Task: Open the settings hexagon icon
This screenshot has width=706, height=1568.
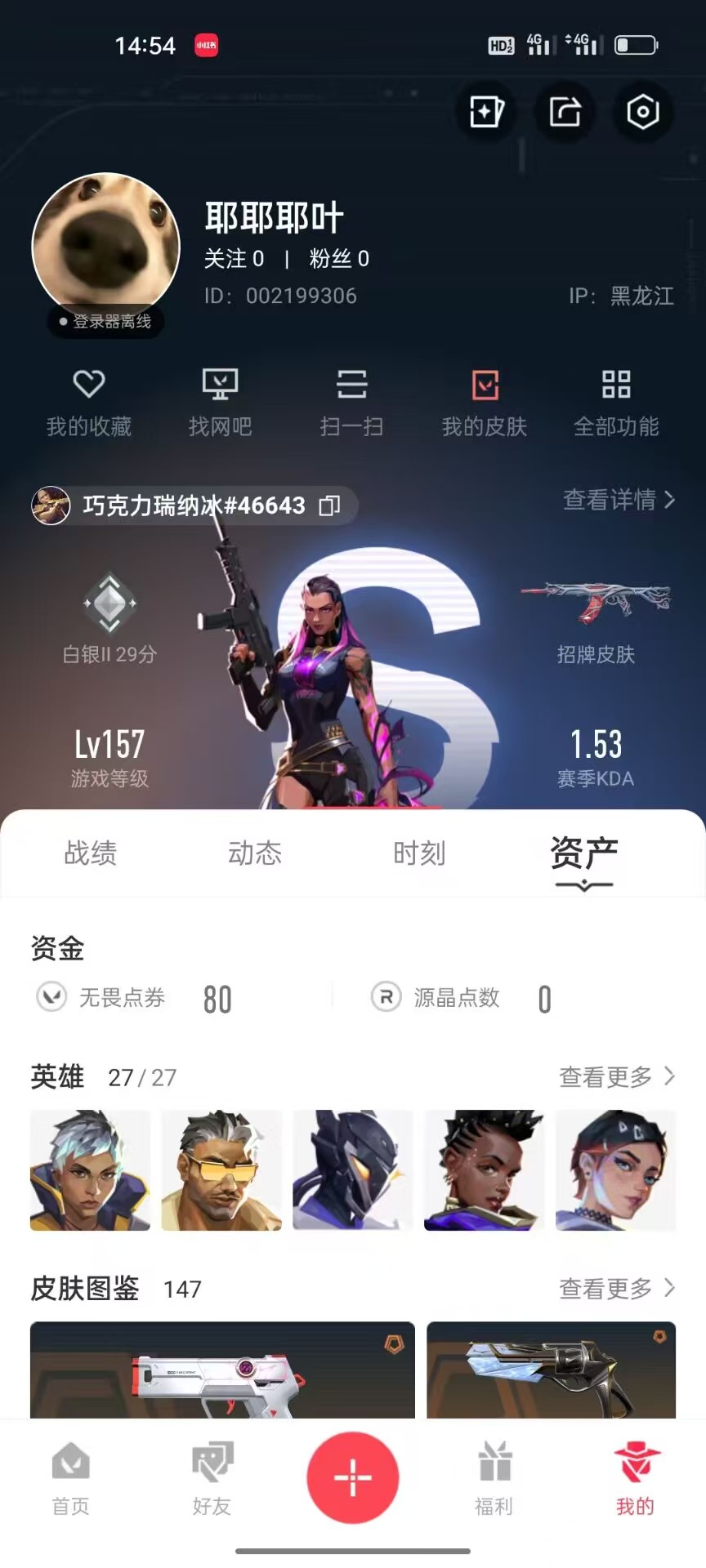Action: (642, 112)
